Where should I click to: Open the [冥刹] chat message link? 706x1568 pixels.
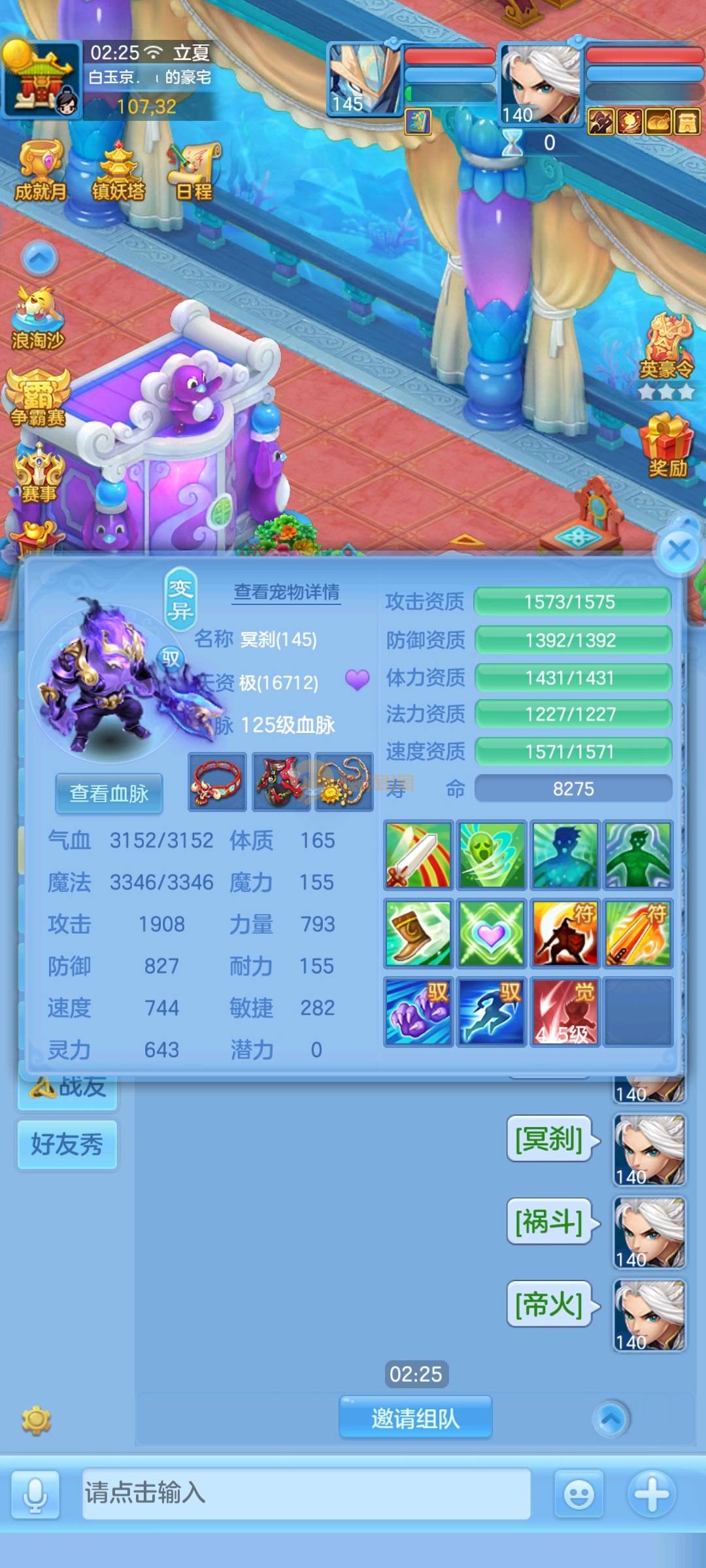[549, 1139]
